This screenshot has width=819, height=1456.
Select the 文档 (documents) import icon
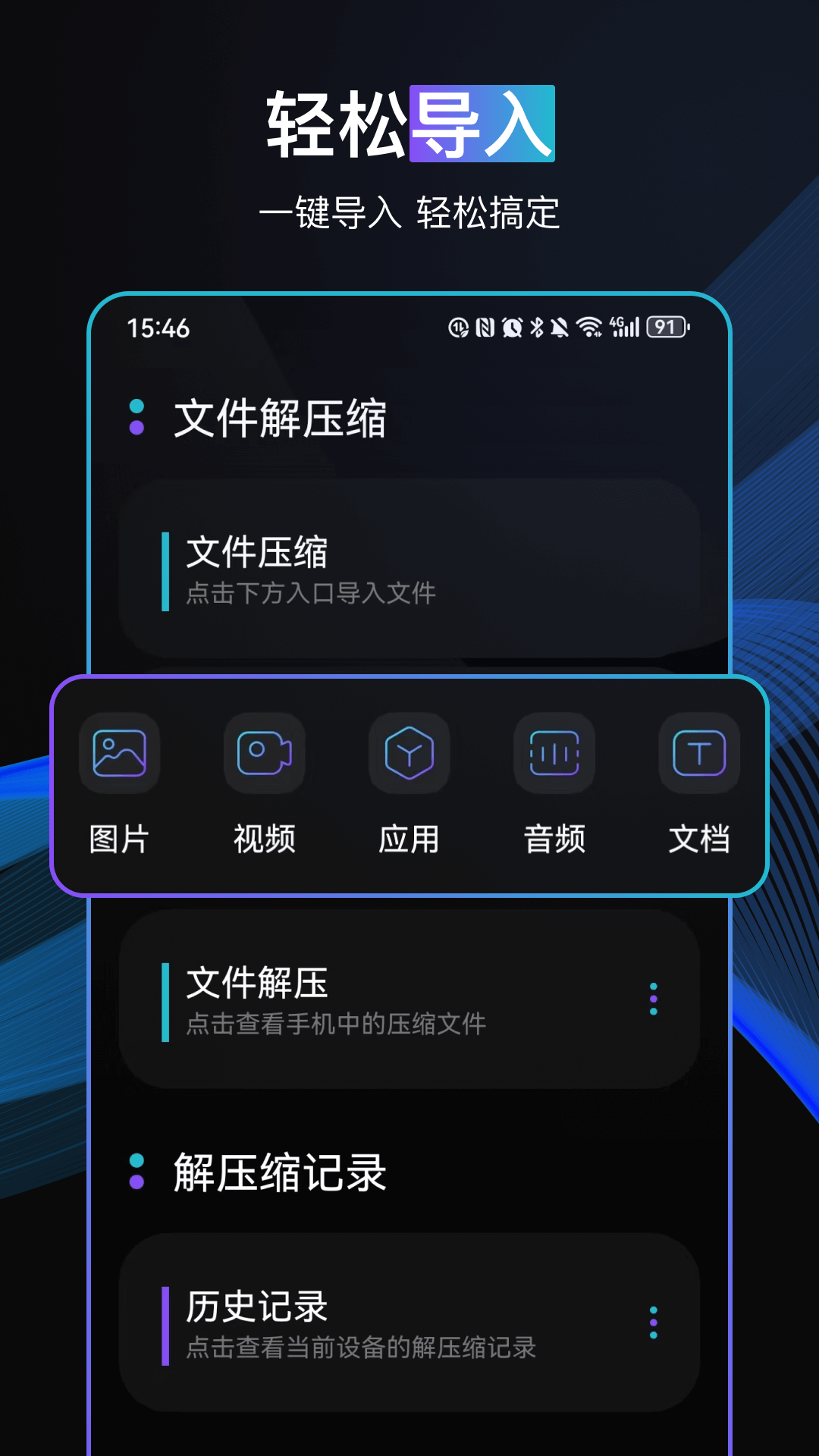pos(698,754)
